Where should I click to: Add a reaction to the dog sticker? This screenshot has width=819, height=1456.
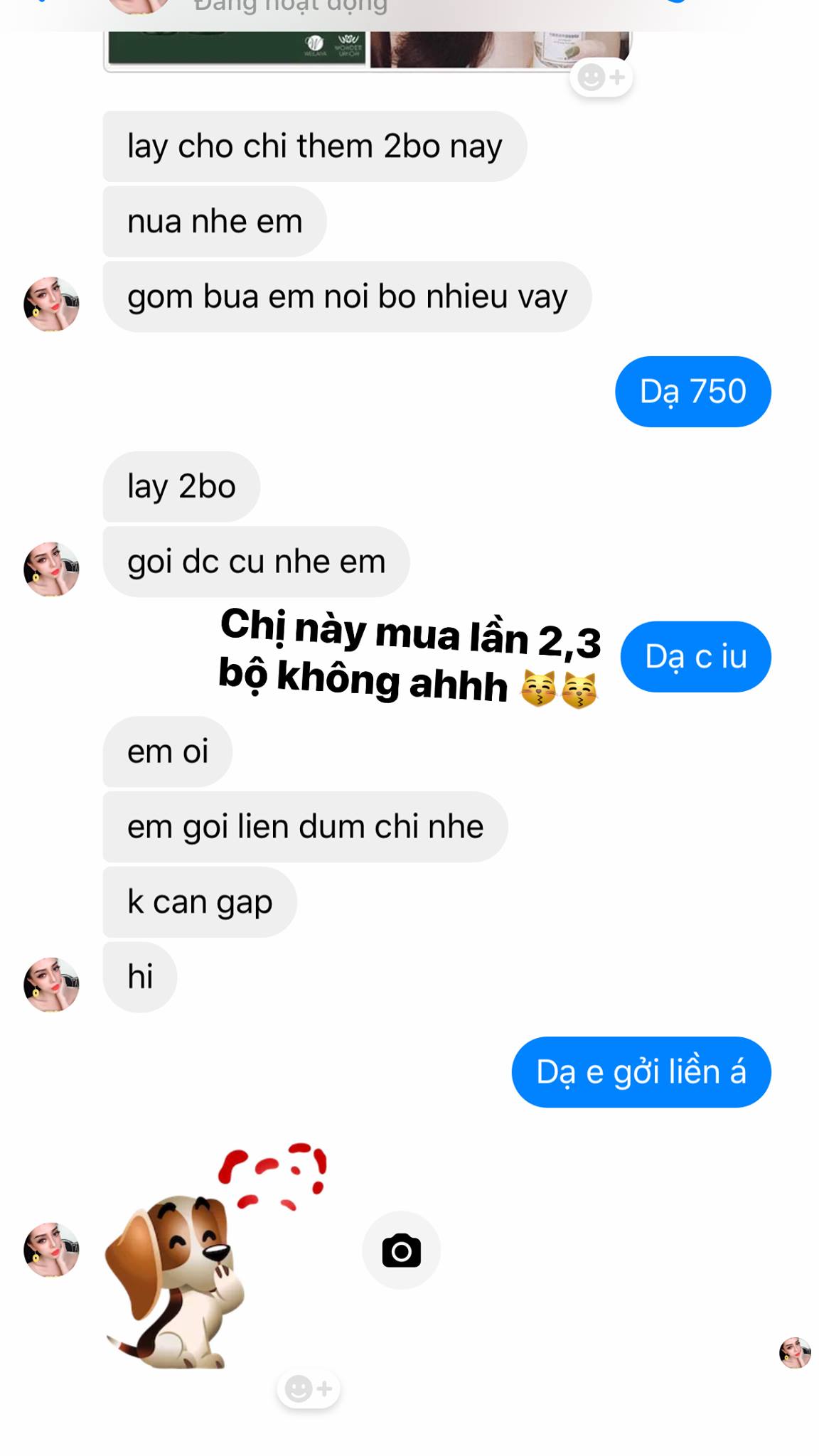[x=308, y=1388]
